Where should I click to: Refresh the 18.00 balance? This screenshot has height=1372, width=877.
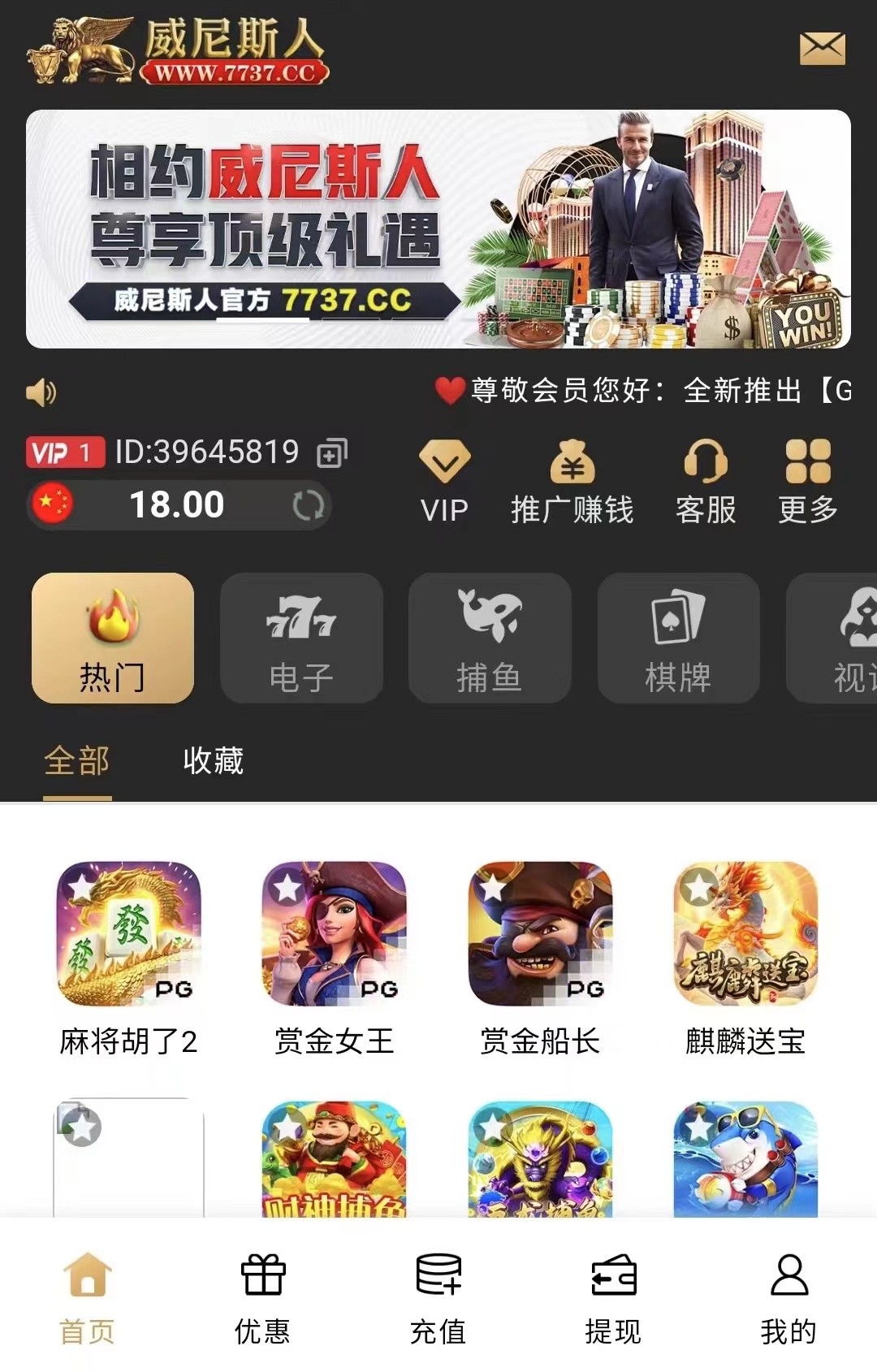[x=308, y=505]
